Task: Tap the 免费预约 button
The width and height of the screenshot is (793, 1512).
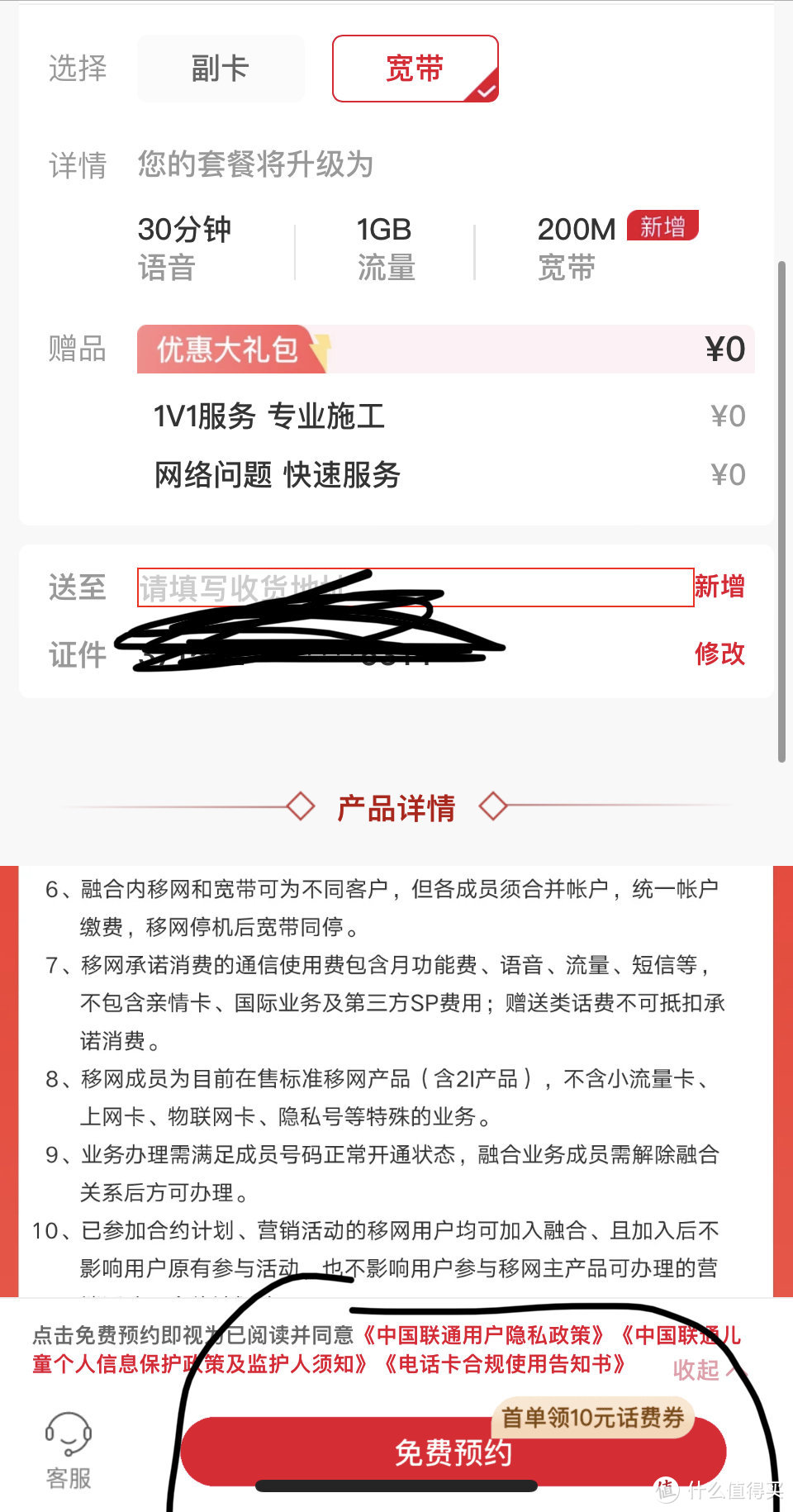Action: tap(453, 1453)
